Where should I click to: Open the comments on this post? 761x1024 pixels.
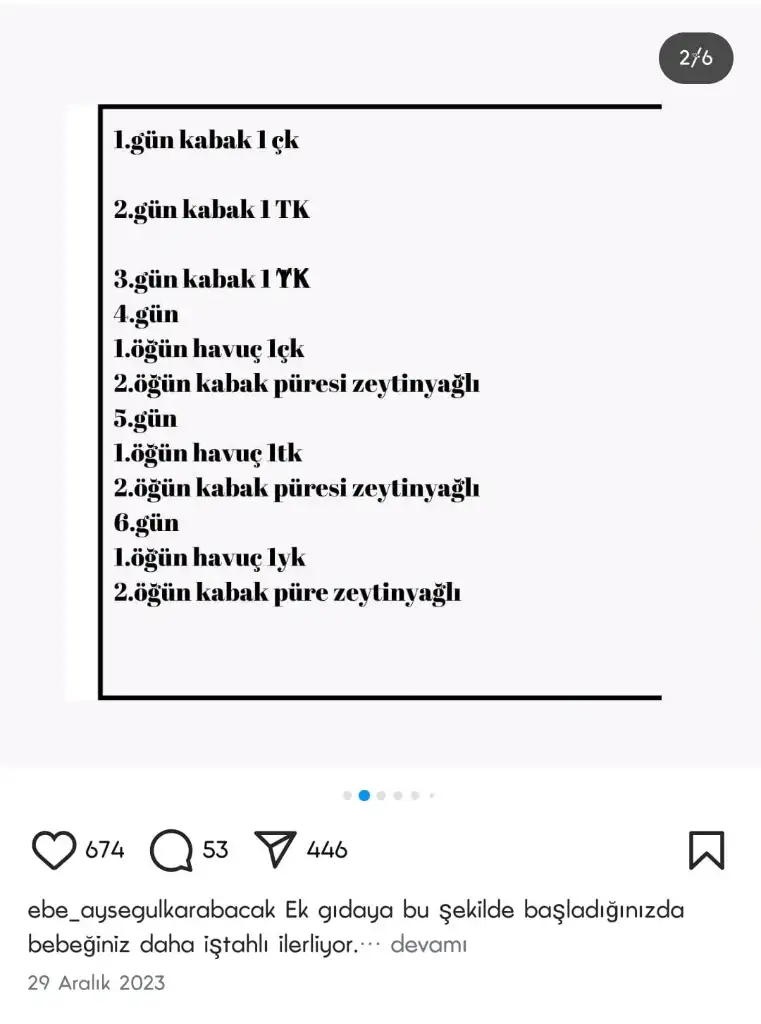click(171, 851)
